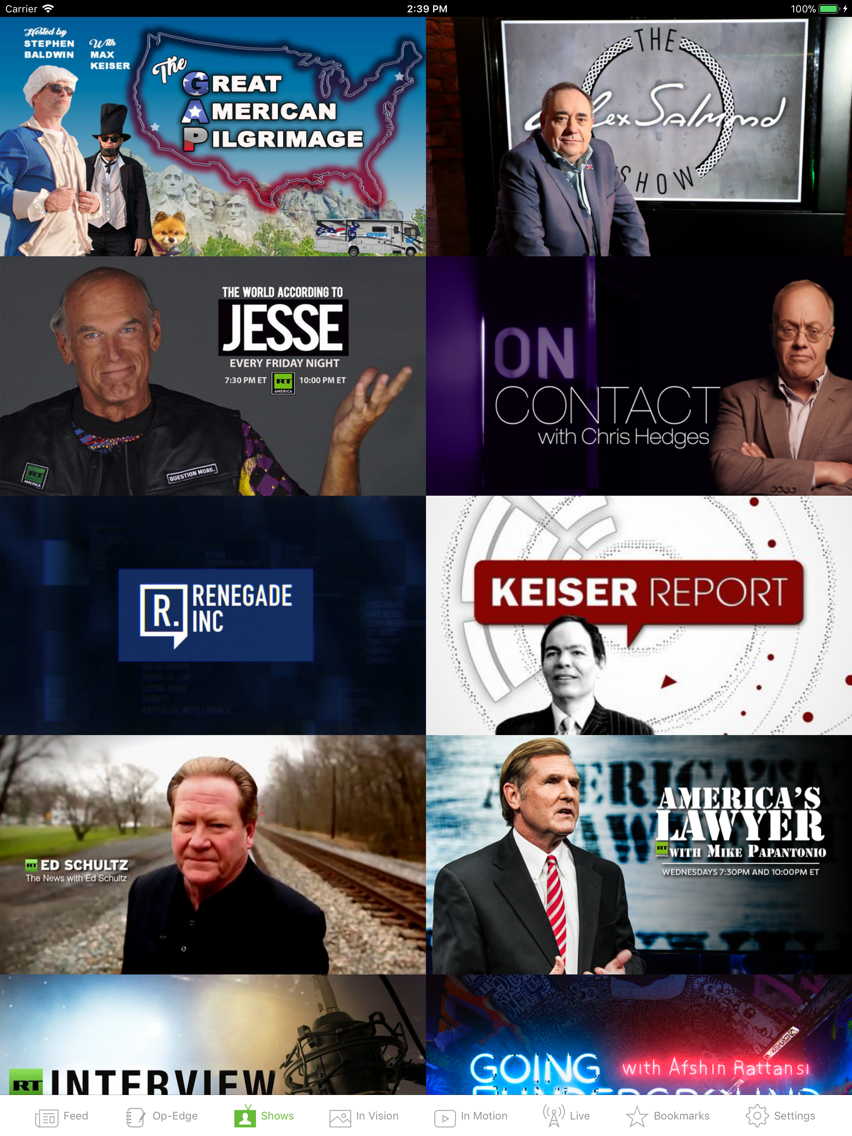The image size is (852, 1136).
Task: Open the In Vision gallery section
Action: (x=364, y=1115)
